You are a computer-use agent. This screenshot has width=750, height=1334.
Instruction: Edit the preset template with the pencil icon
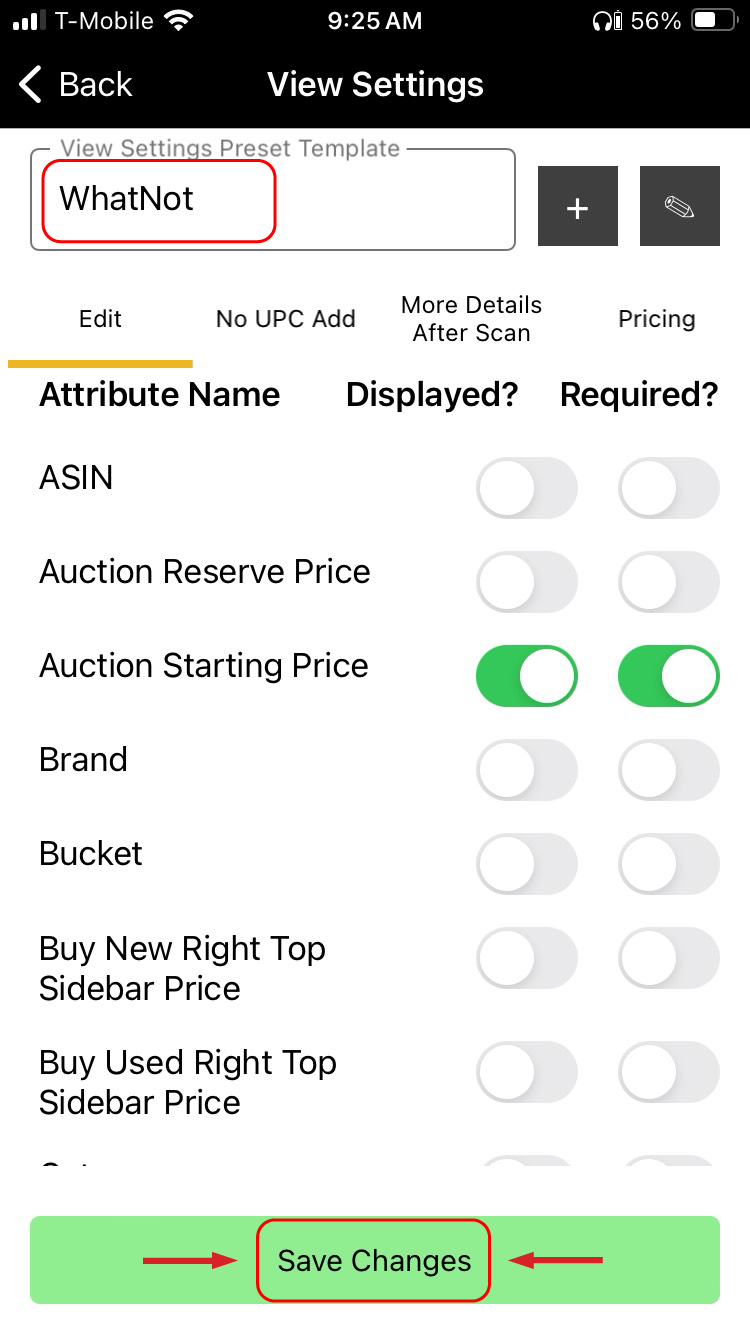click(679, 206)
